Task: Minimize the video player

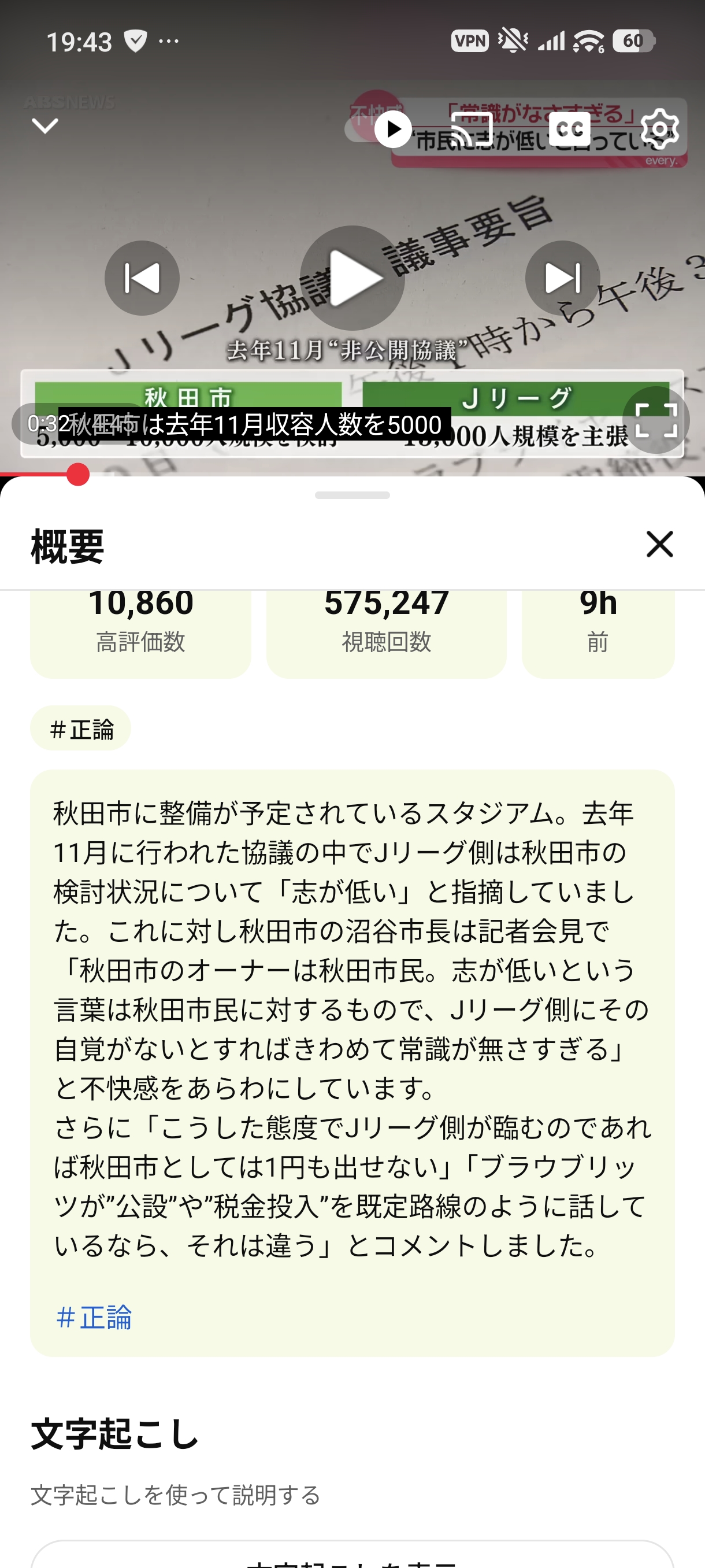Action: click(45, 126)
